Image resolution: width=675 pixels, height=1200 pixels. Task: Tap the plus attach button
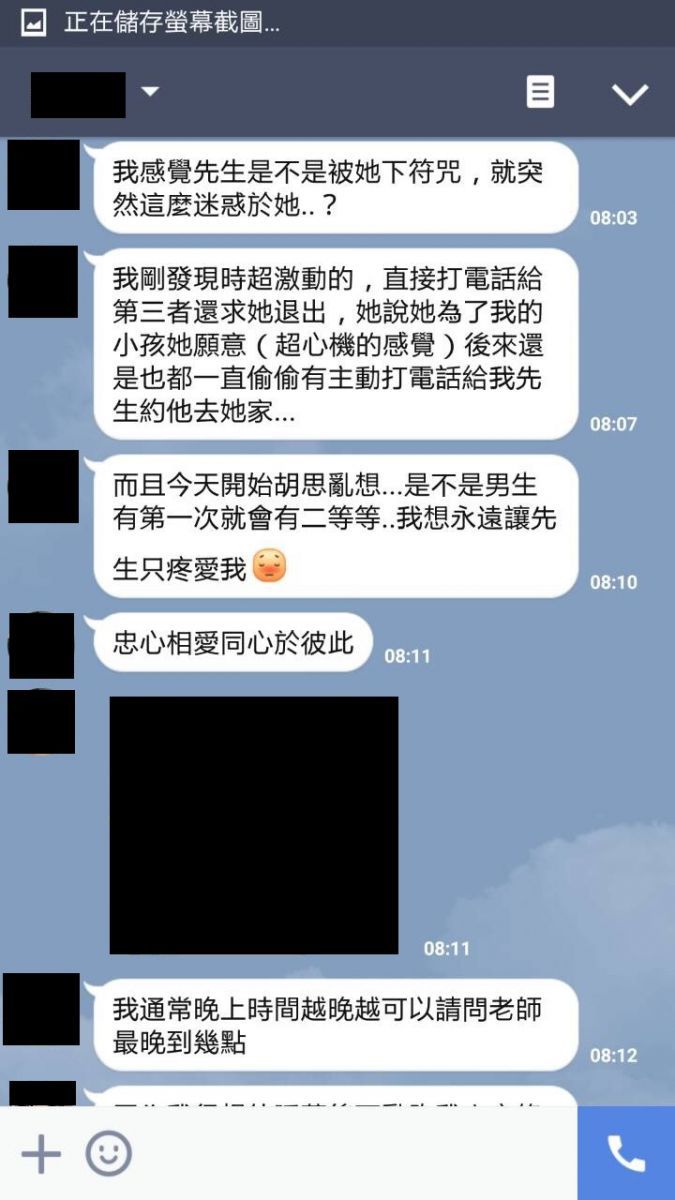pyautogui.click(x=41, y=1154)
